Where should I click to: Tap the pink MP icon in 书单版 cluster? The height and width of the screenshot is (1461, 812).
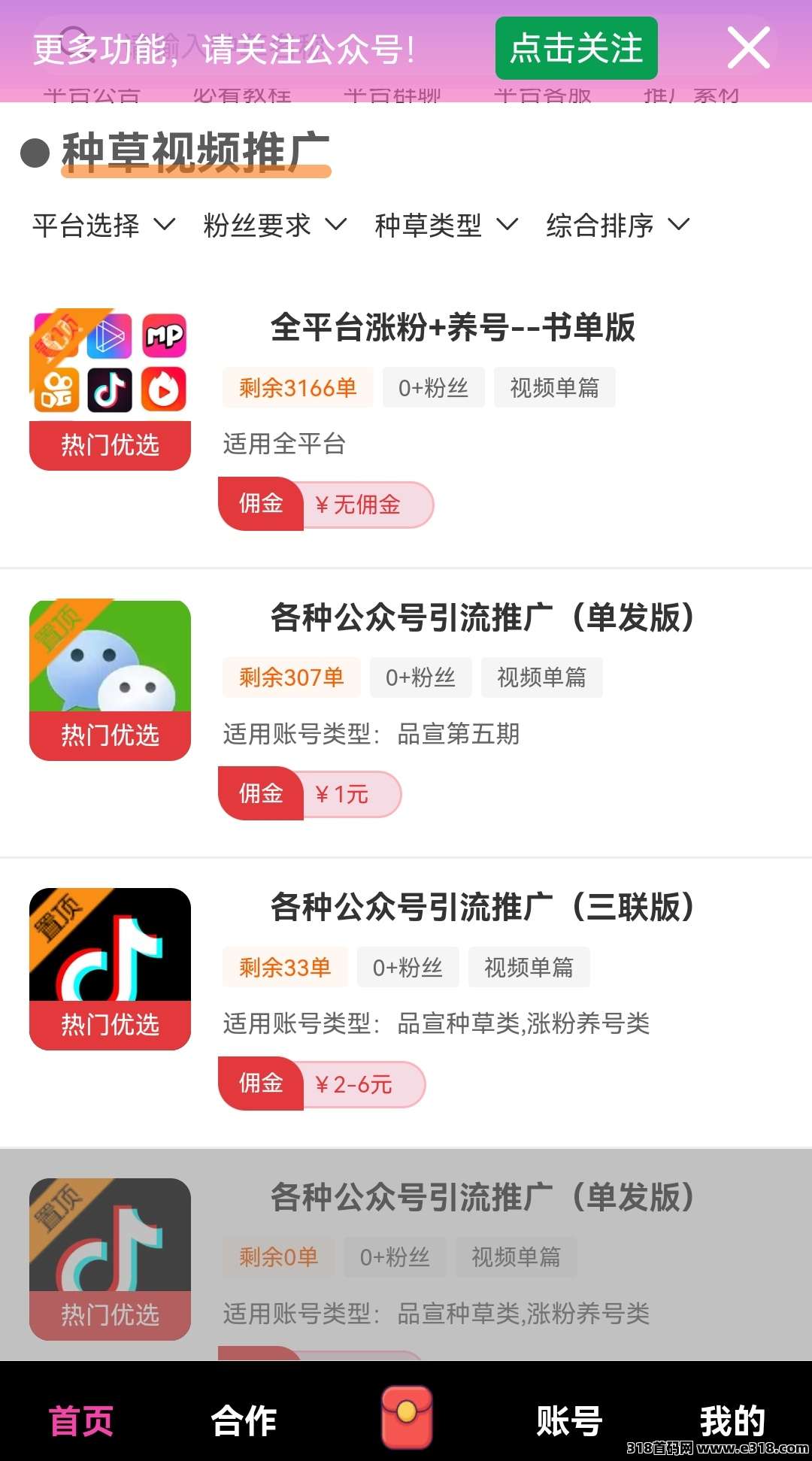164,337
